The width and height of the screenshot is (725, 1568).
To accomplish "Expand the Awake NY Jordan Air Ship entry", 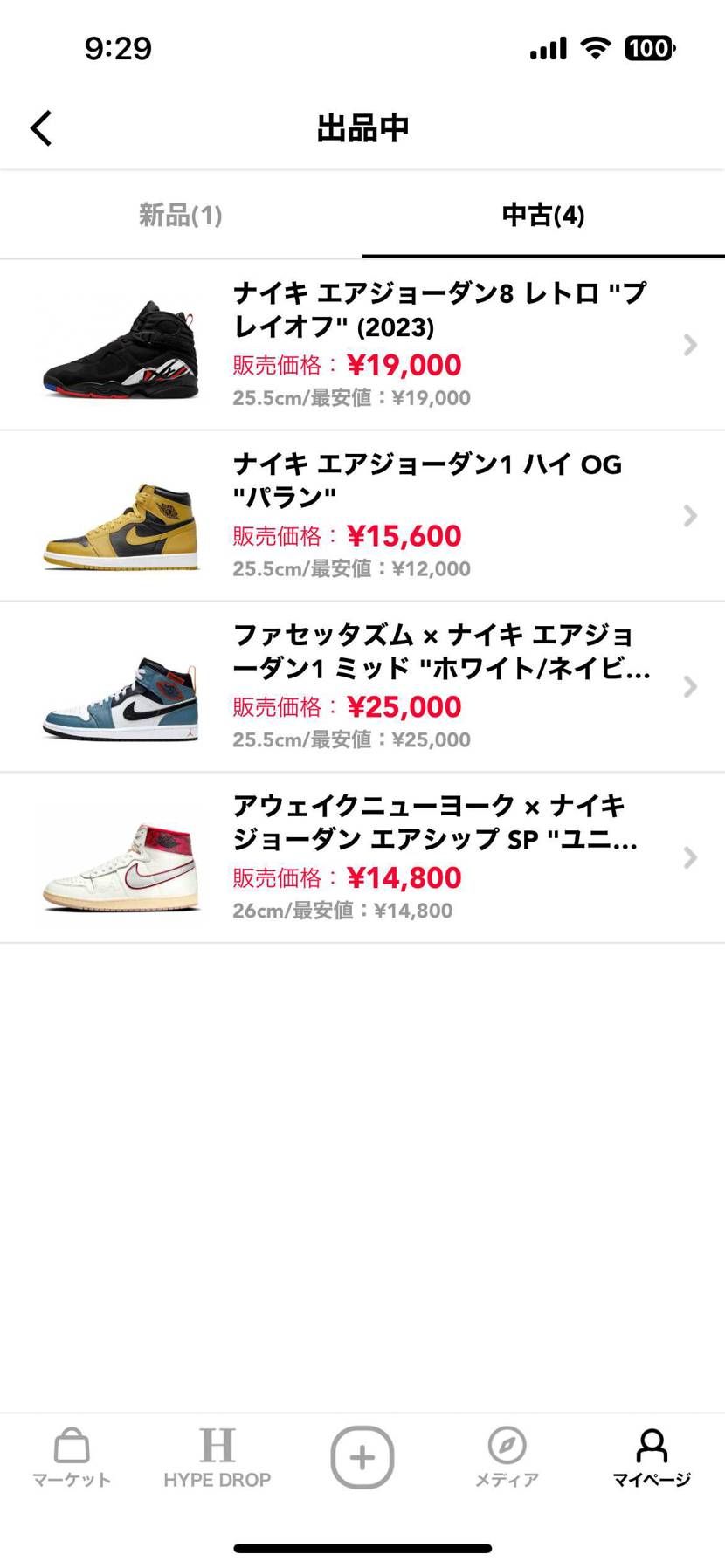I will click(689, 857).
